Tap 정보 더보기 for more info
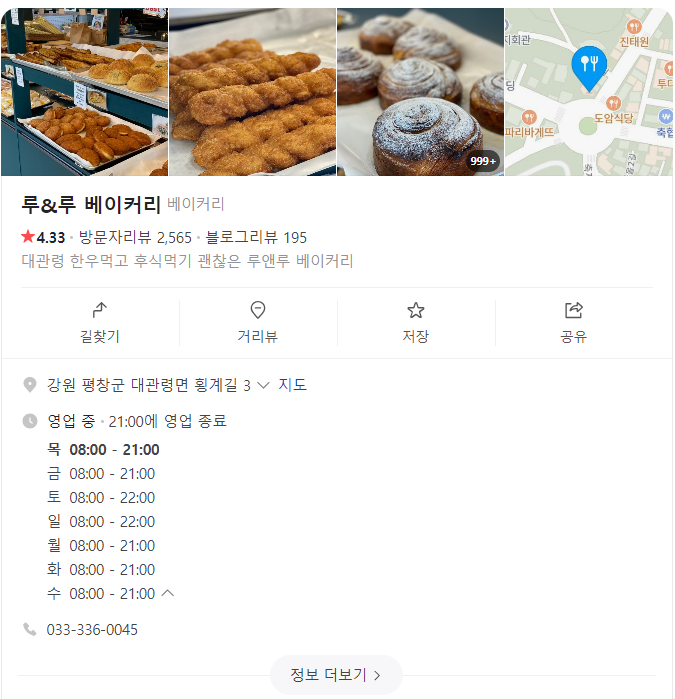675x699 pixels. pyautogui.click(x=336, y=675)
